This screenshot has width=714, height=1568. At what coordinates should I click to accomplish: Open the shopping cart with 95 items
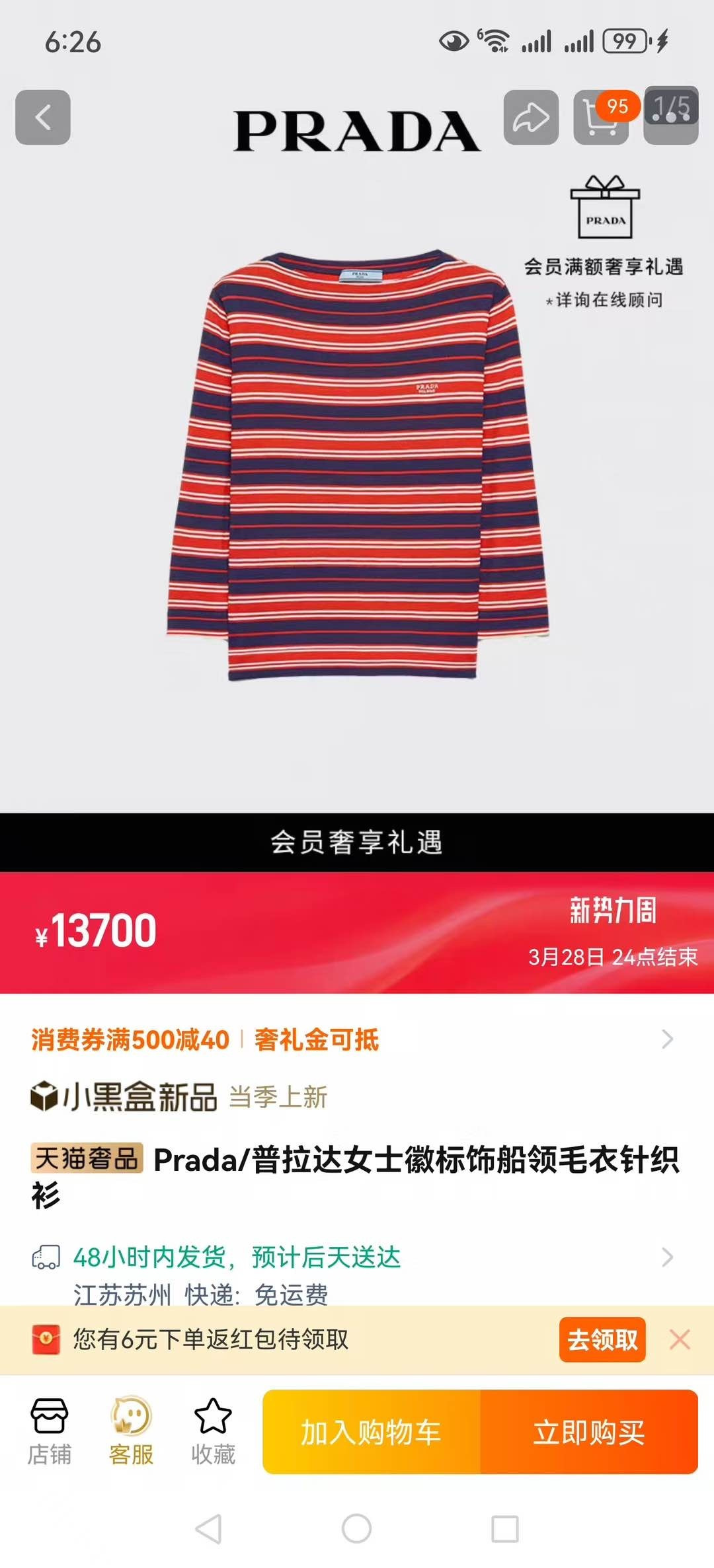tap(601, 117)
